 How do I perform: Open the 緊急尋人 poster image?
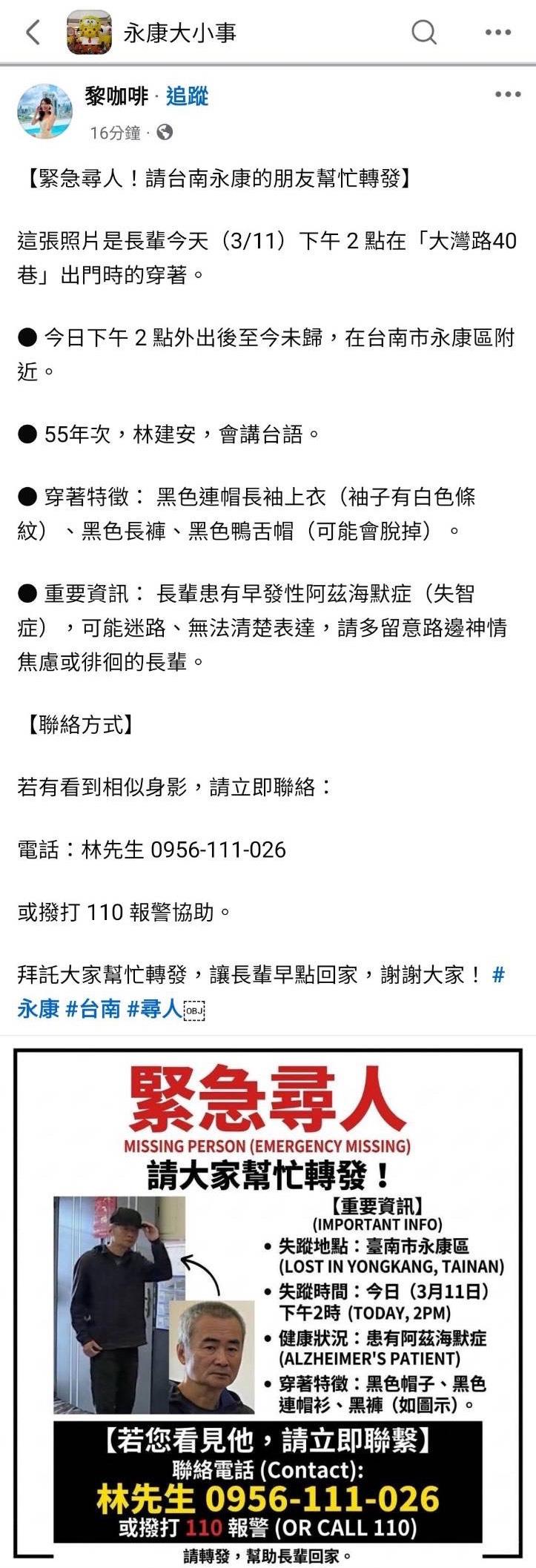coord(268,1305)
